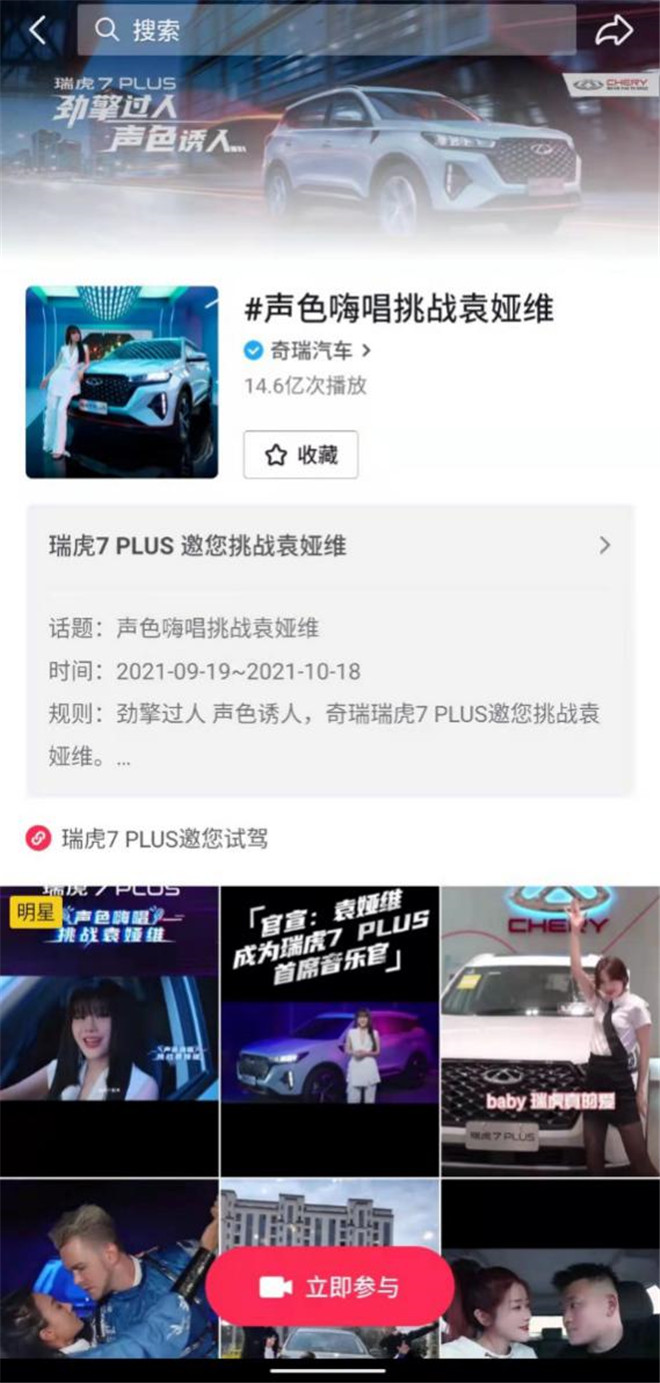Play the 官宣：袁娅维 首席音乐官 video

coord(329,1030)
